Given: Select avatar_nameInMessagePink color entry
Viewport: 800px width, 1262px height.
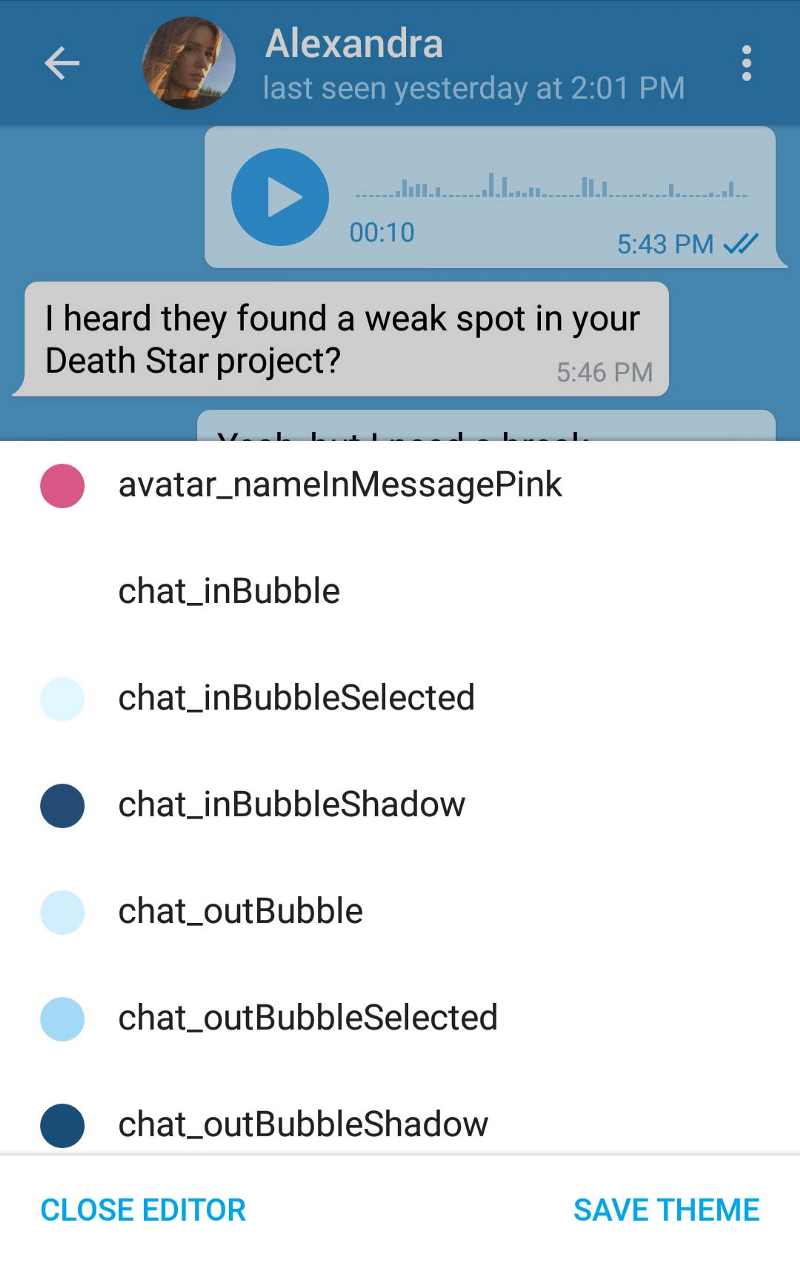Looking at the screenshot, I should (x=340, y=485).
